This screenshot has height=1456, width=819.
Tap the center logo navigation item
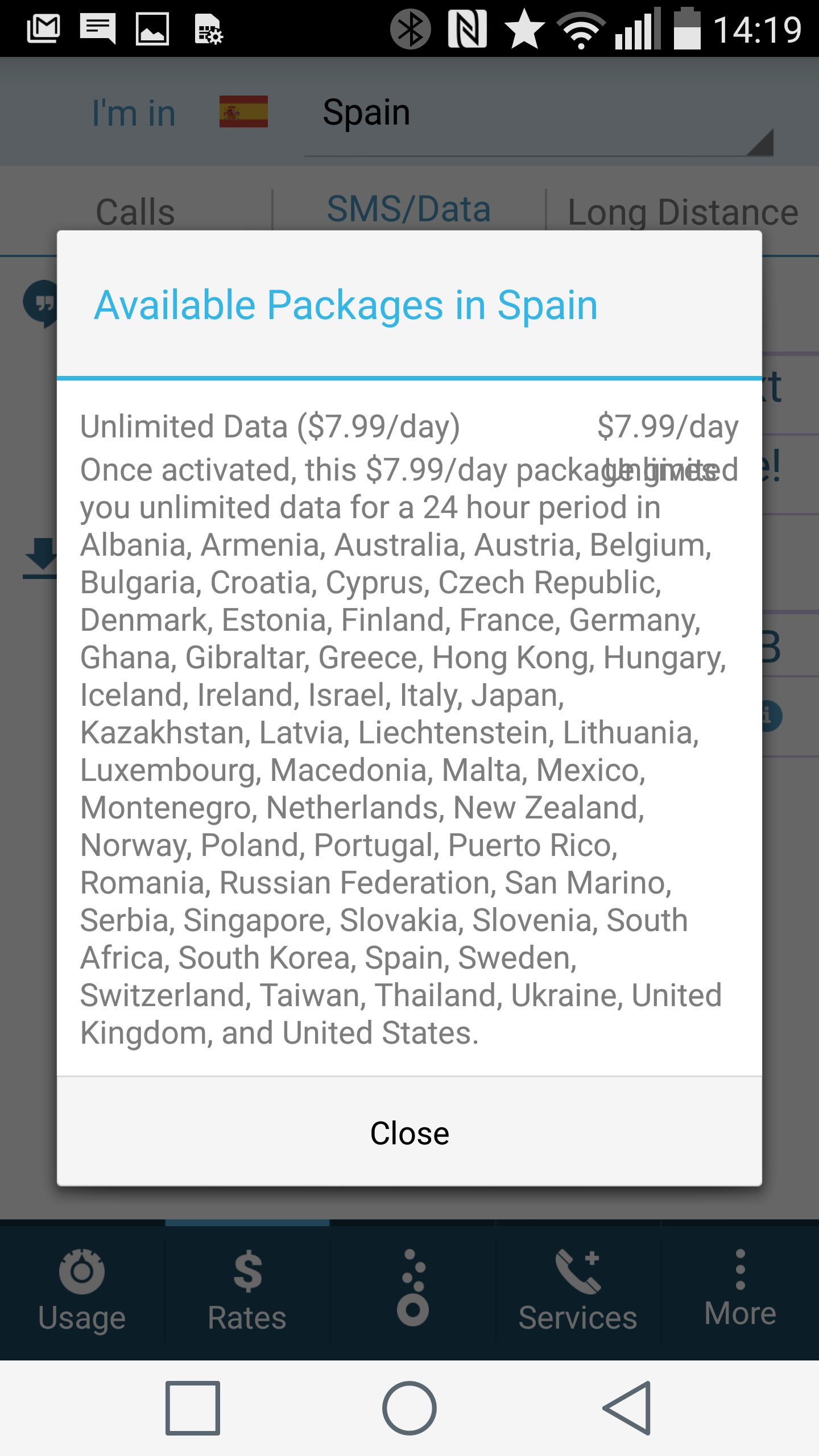(x=413, y=1289)
